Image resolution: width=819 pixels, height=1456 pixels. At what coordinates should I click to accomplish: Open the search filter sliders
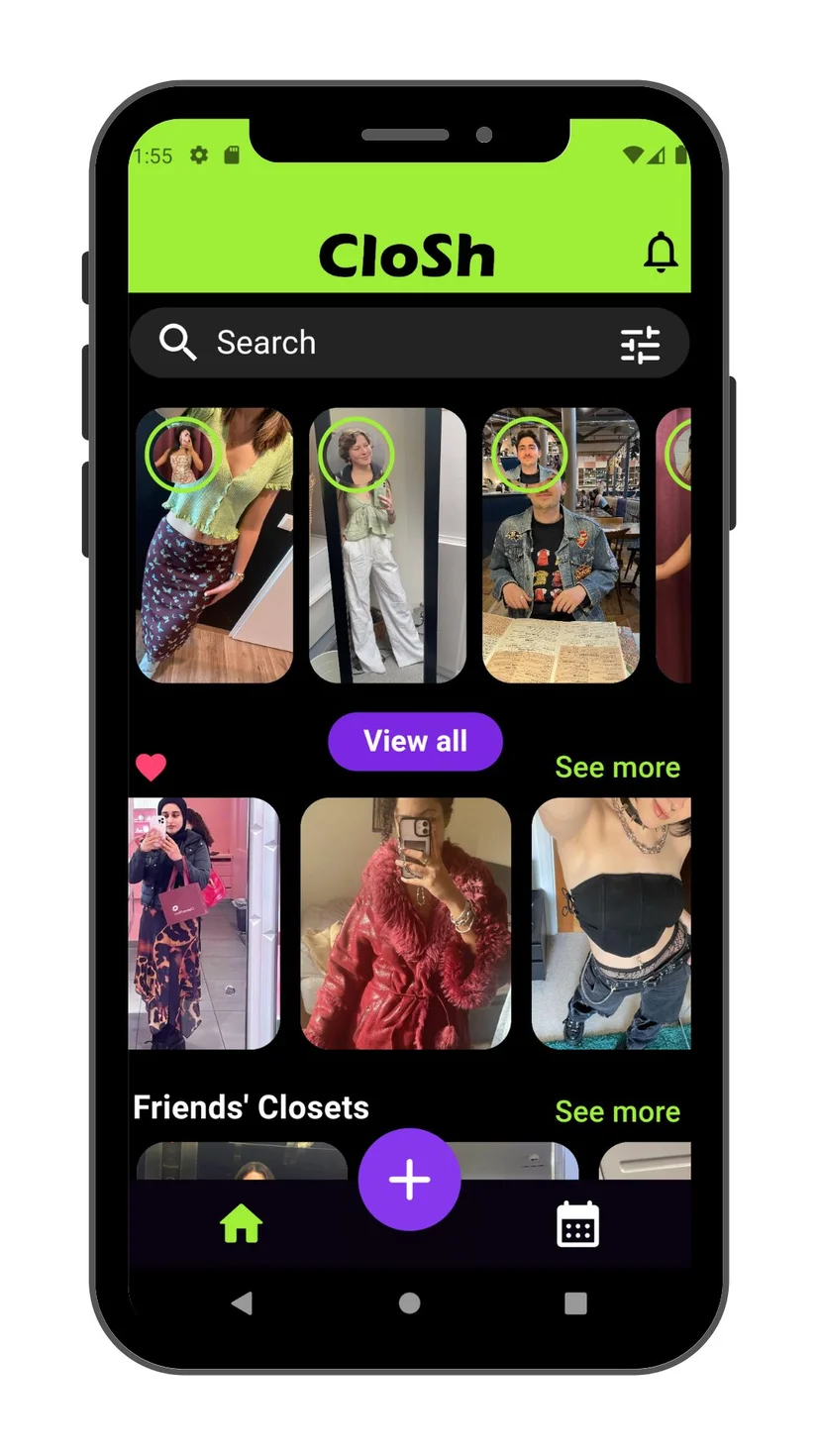click(x=640, y=344)
